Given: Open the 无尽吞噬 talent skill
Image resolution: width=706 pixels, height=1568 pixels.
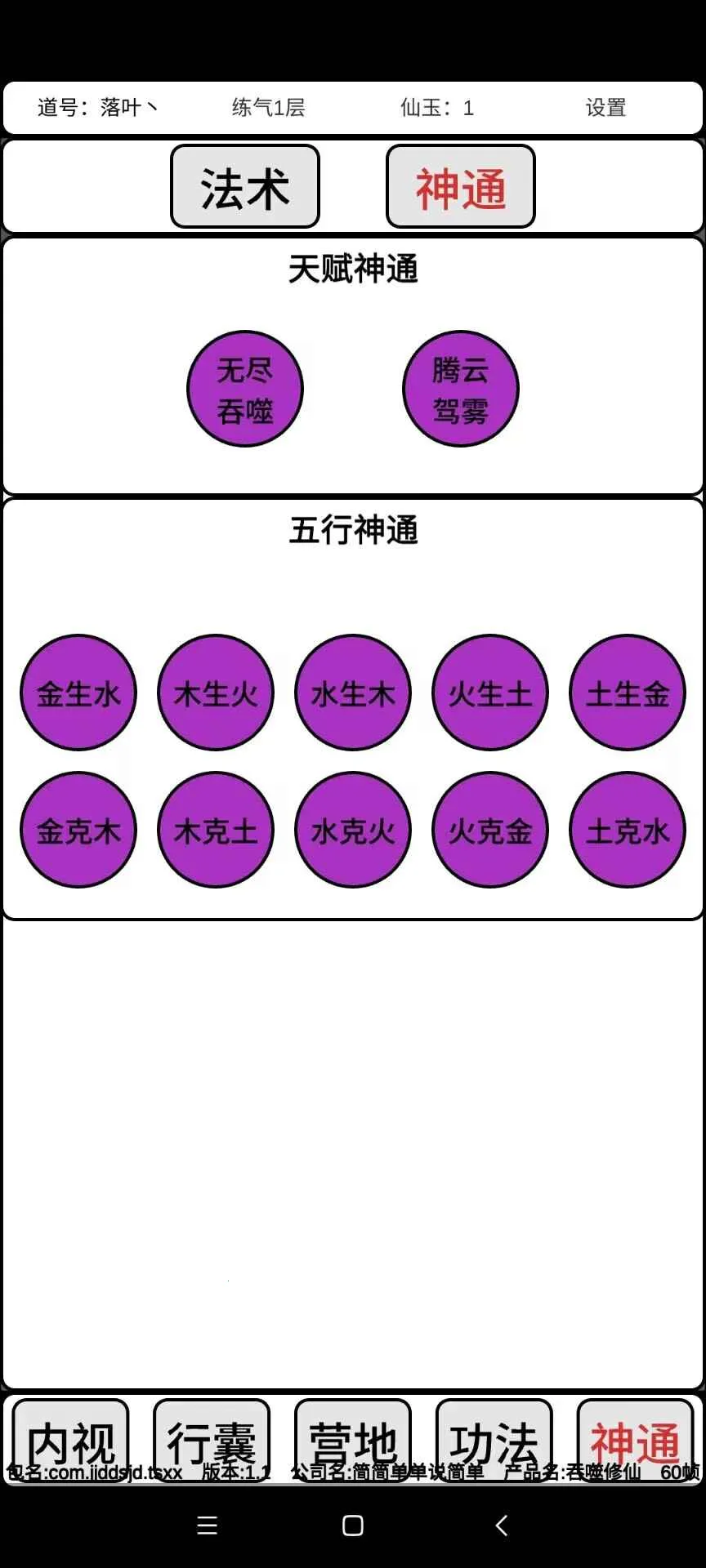Looking at the screenshot, I should coord(245,390).
